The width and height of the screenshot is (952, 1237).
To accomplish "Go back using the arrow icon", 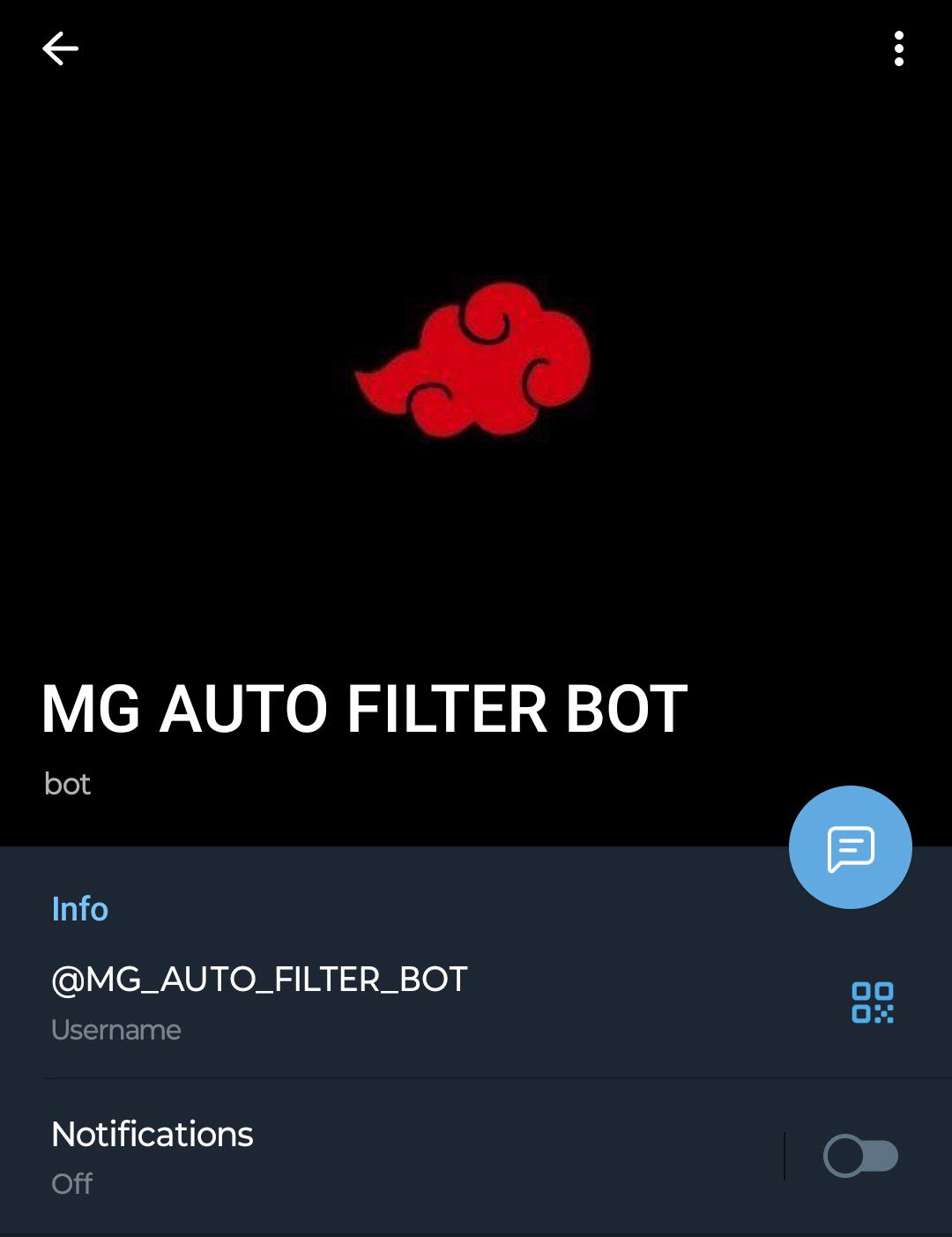I will click(60, 48).
